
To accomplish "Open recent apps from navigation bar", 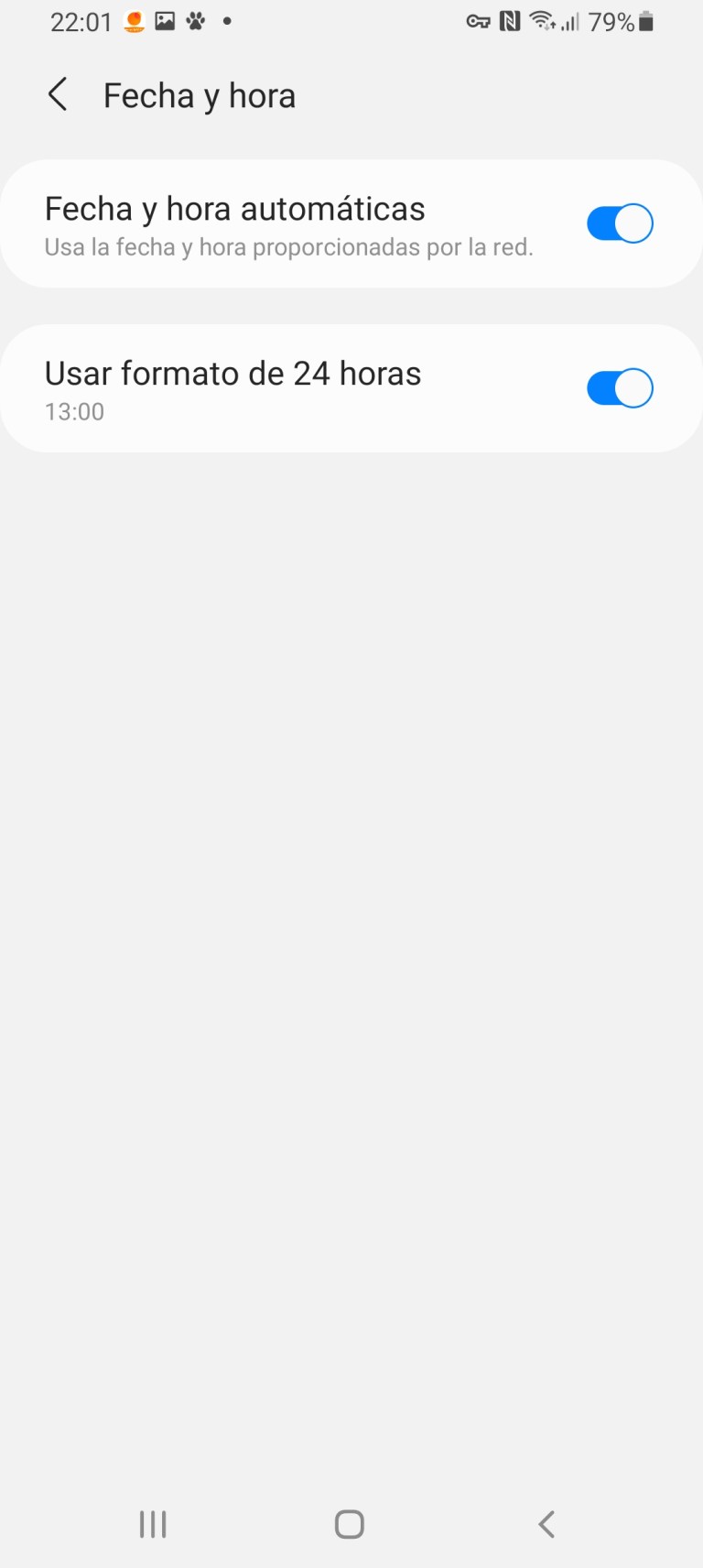I will (153, 1524).
